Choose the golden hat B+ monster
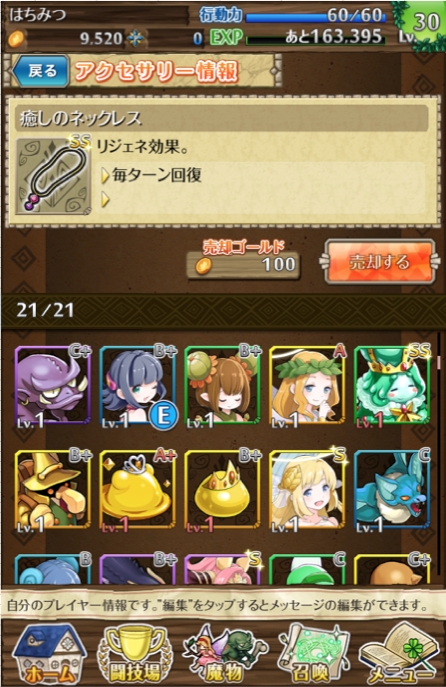Screen dimensions: 446x687 pos(53,490)
